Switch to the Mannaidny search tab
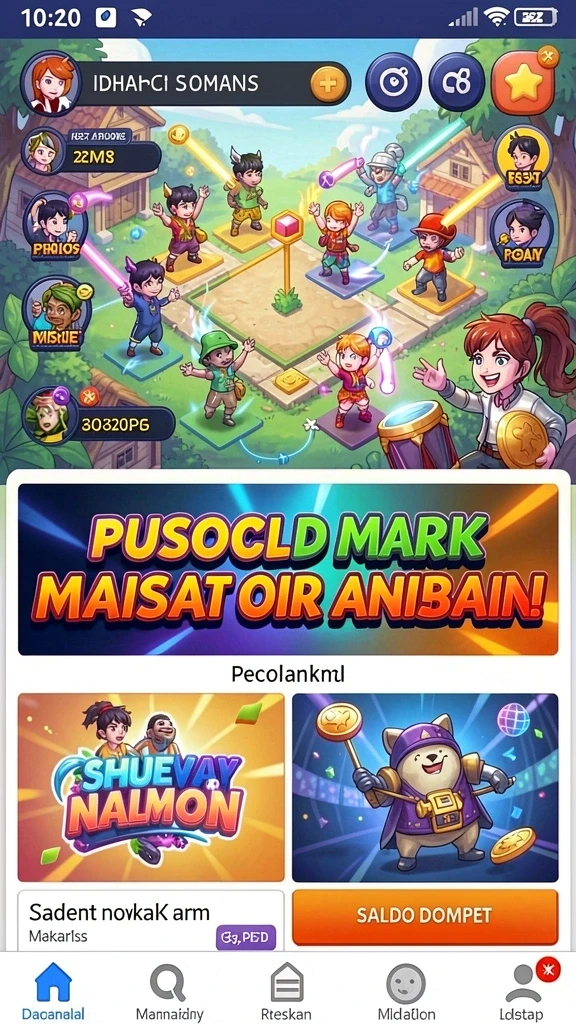Screen dimensions: 576x1024 pos(169,989)
